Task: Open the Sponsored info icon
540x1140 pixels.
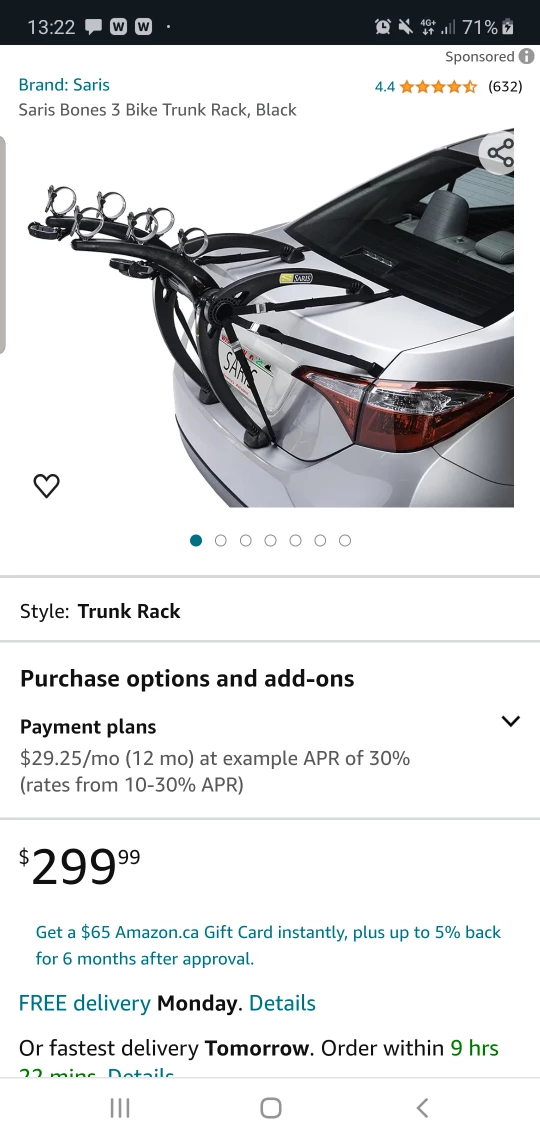Action: (526, 57)
